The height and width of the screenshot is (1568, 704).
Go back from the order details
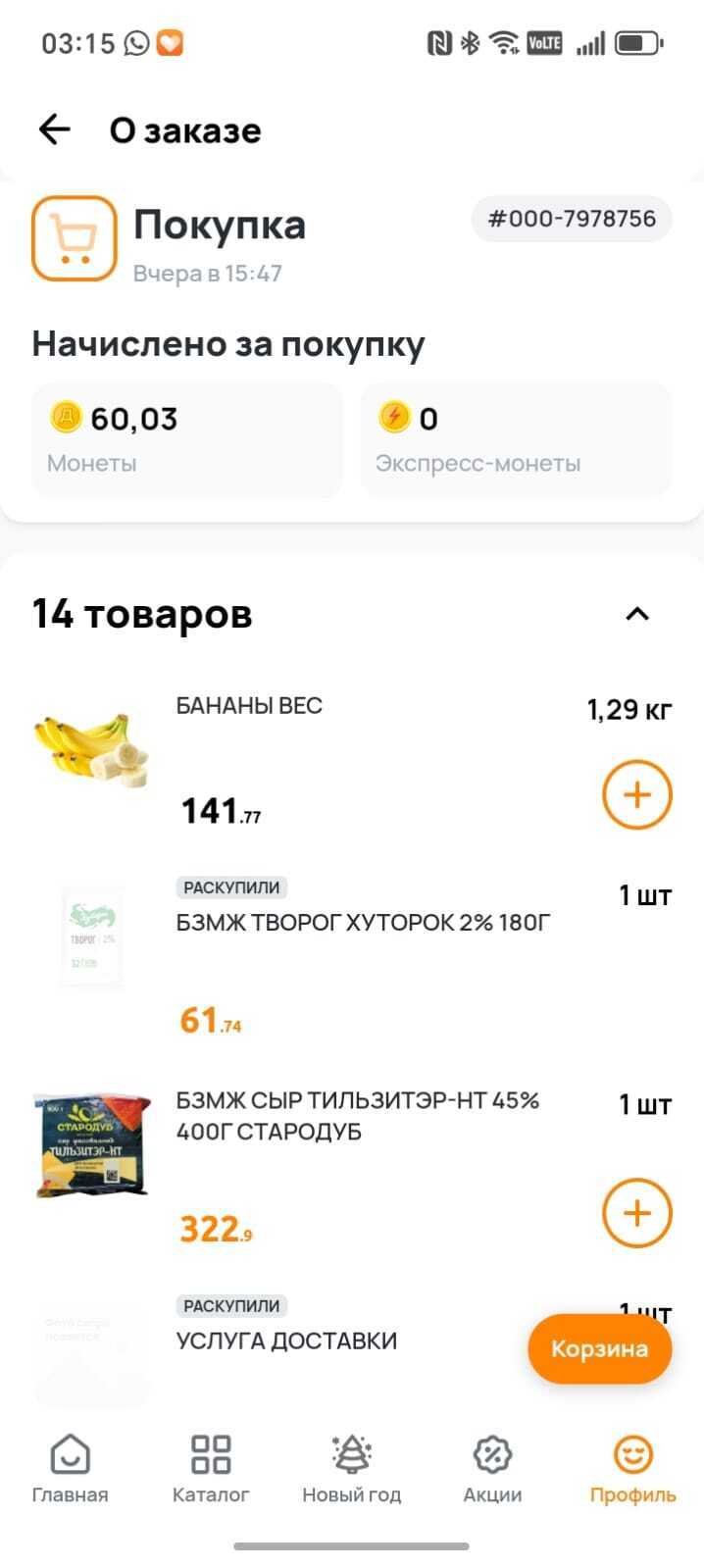pyautogui.click(x=55, y=129)
